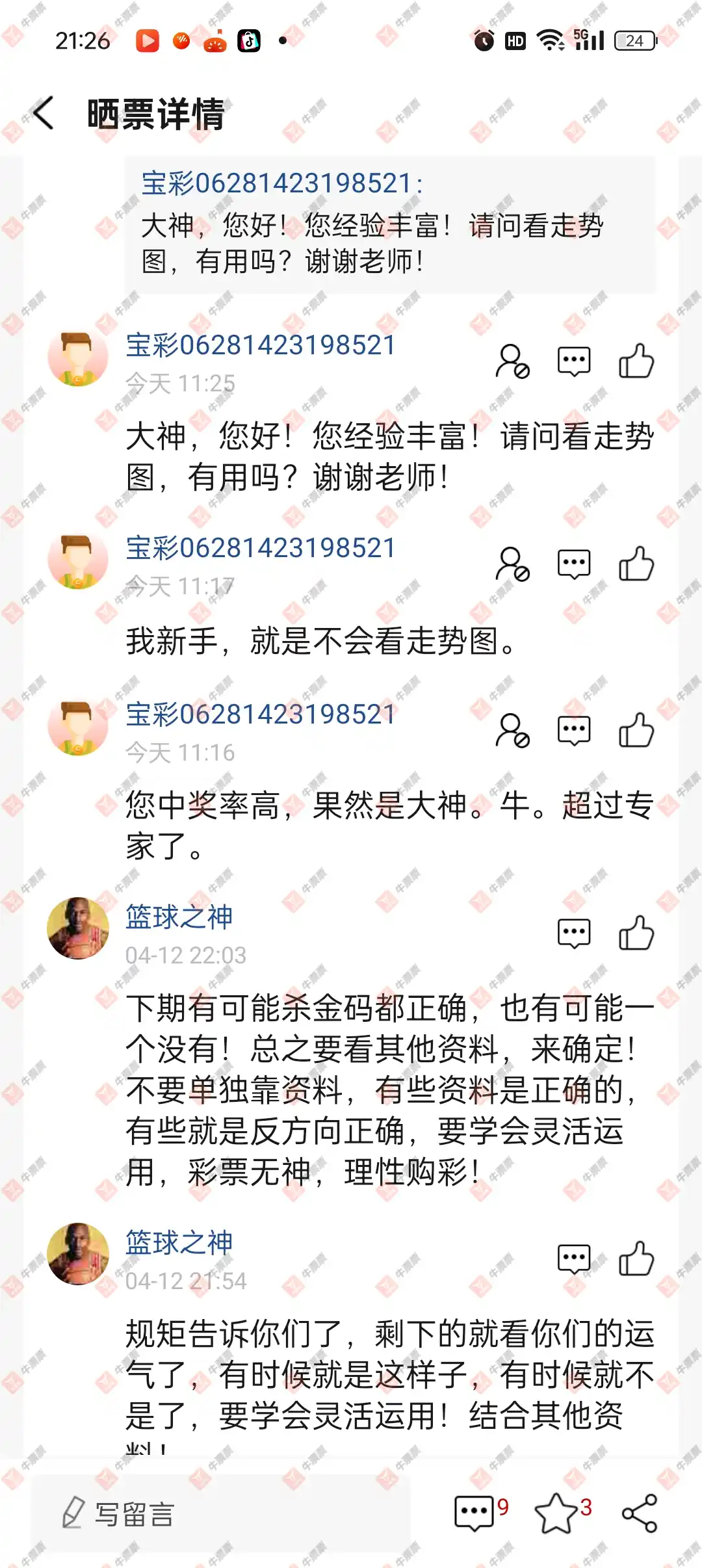The width and height of the screenshot is (702, 1568).
Task: Block user on the 今天 11:25 comment
Action: [x=513, y=361]
